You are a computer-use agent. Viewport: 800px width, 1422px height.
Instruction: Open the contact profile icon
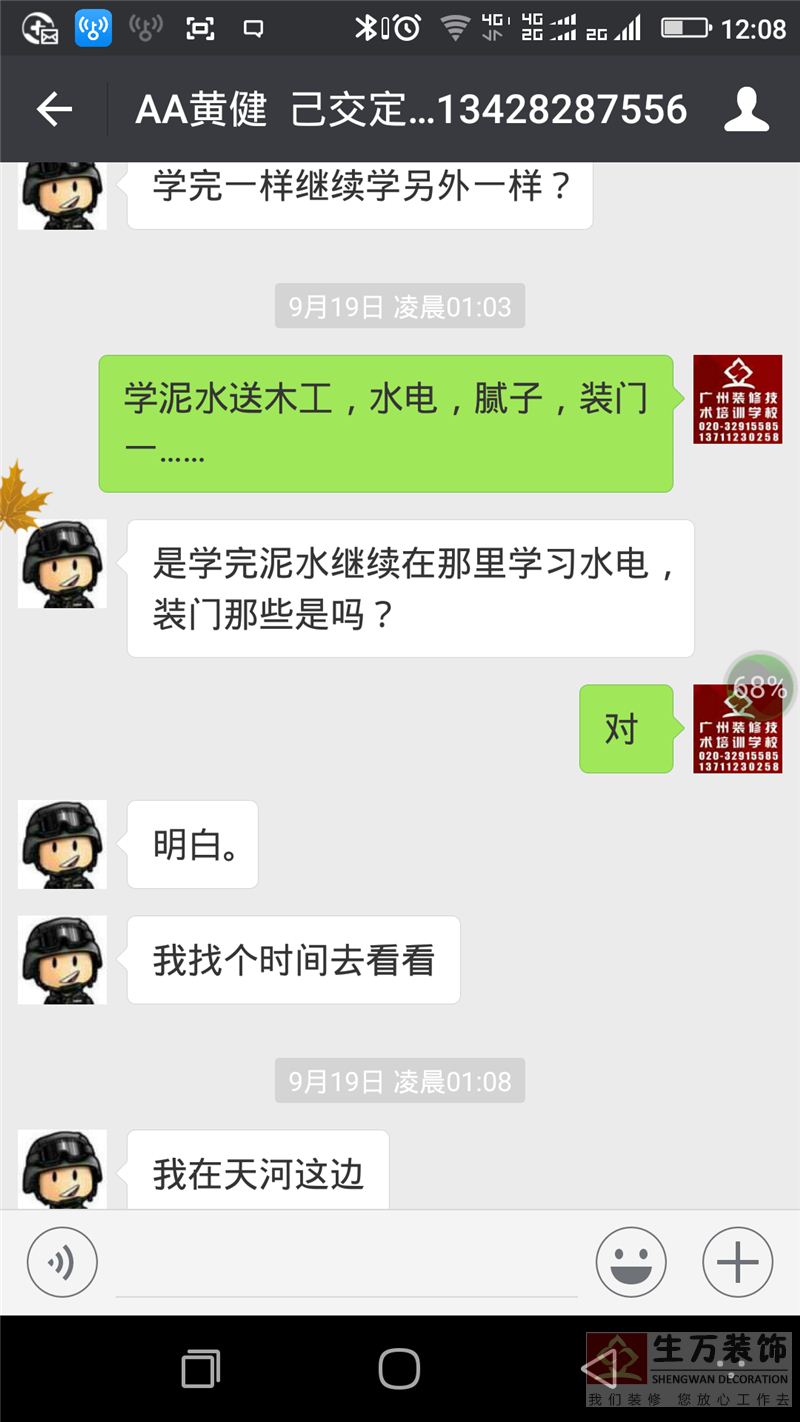coord(746,109)
